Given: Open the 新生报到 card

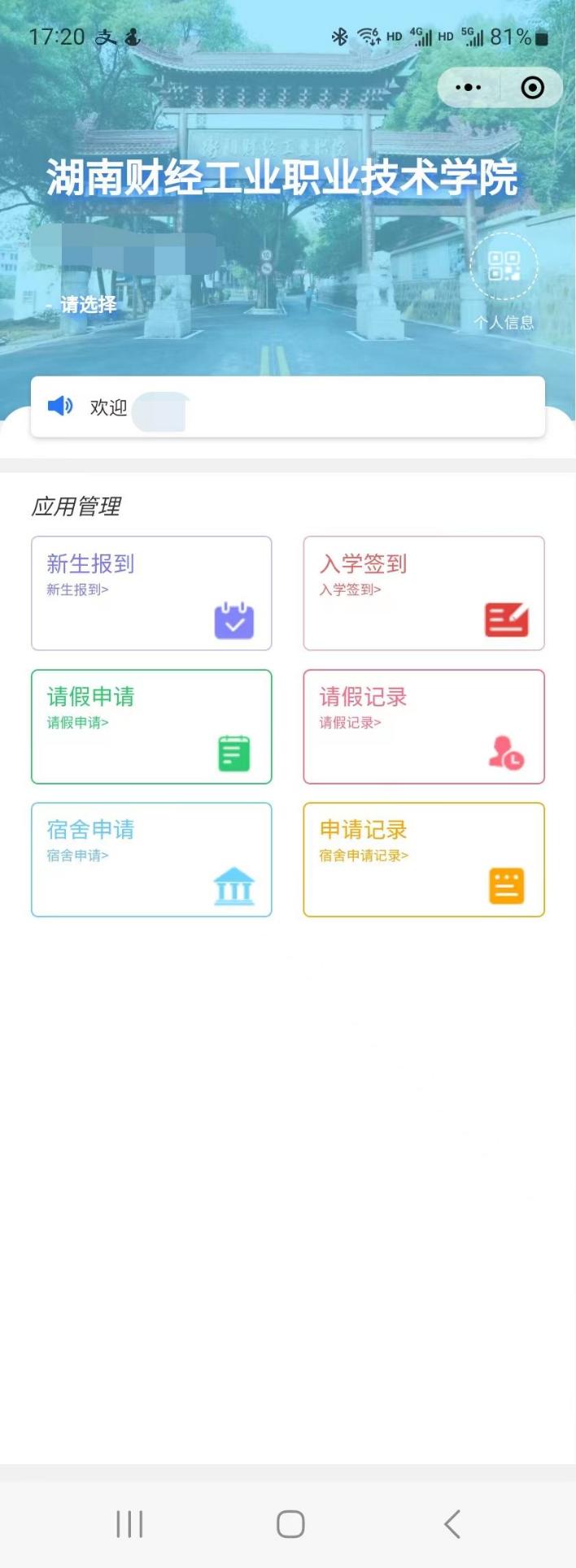Looking at the screenshot, I should tap(151, 593).
